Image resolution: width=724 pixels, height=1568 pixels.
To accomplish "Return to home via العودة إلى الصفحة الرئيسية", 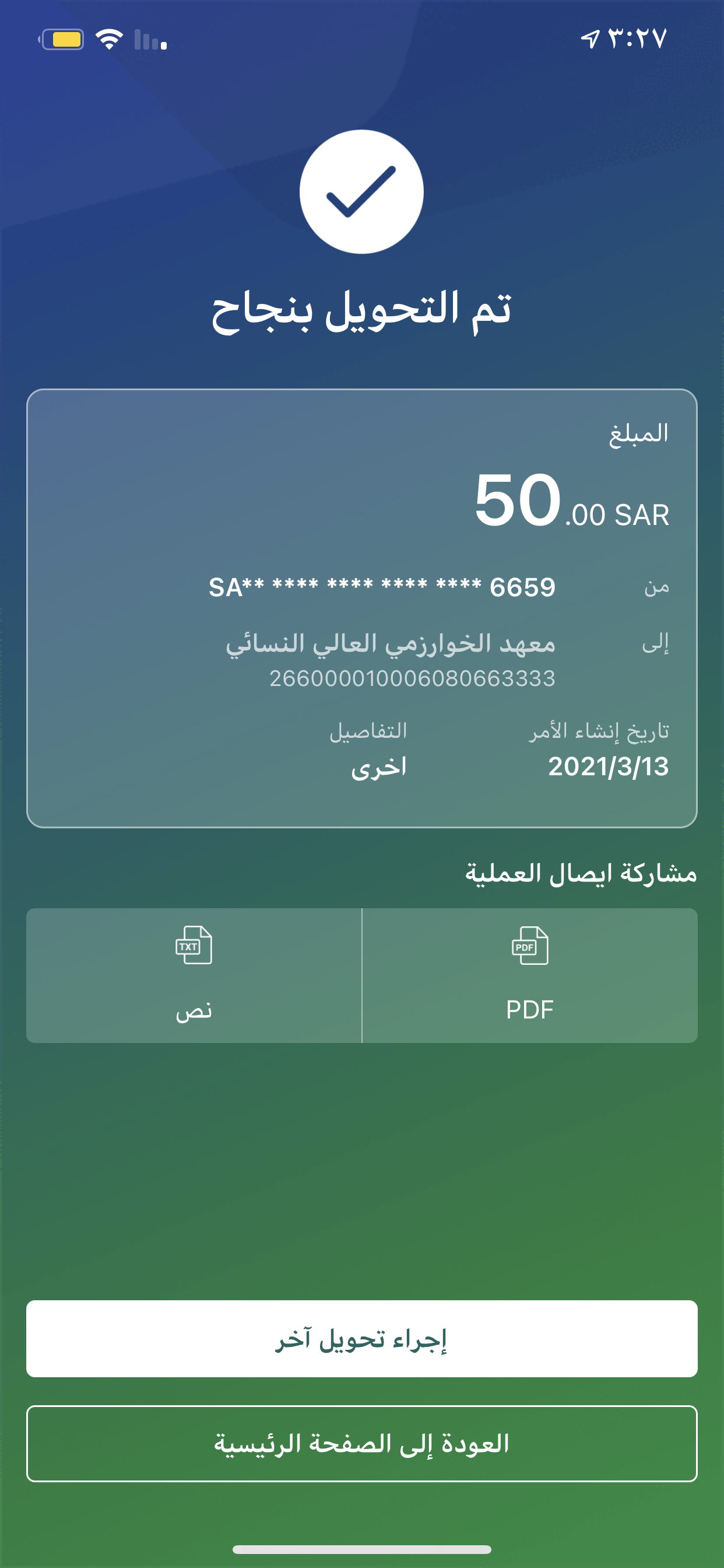I will click(361, 1443).
